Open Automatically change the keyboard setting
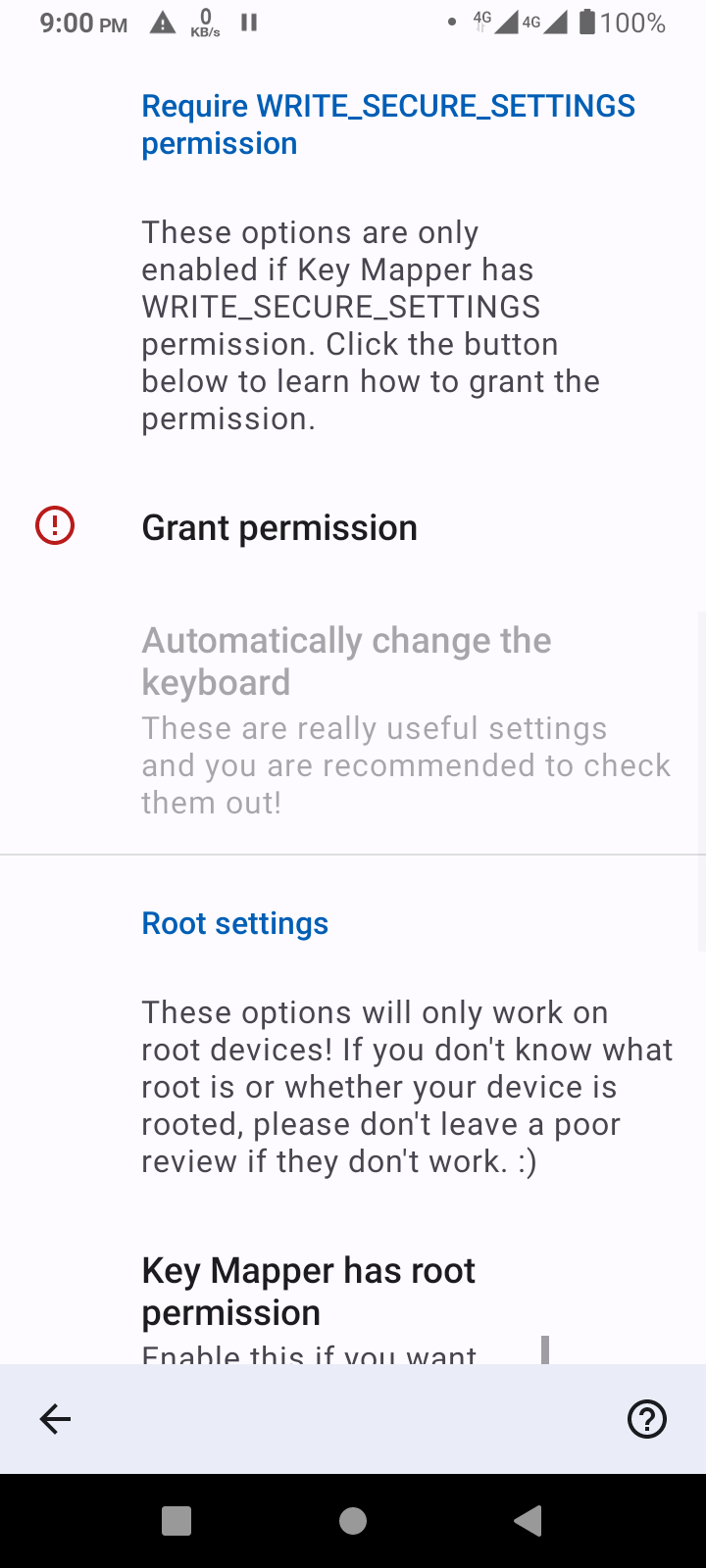The width and height of the screenshot is (706, 1568). tap(353, 719)
